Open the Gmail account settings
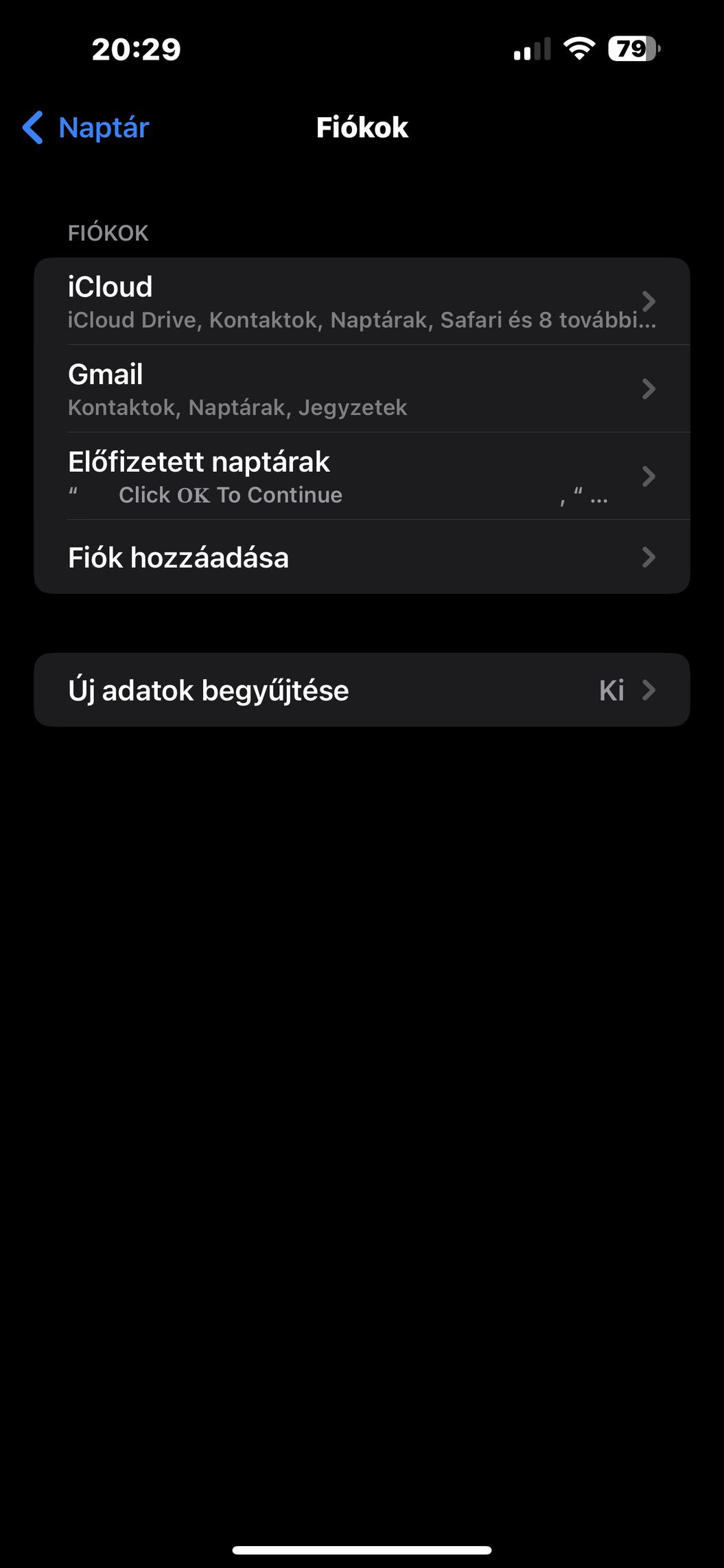724x1568 pixels. [x=362, y=389]
